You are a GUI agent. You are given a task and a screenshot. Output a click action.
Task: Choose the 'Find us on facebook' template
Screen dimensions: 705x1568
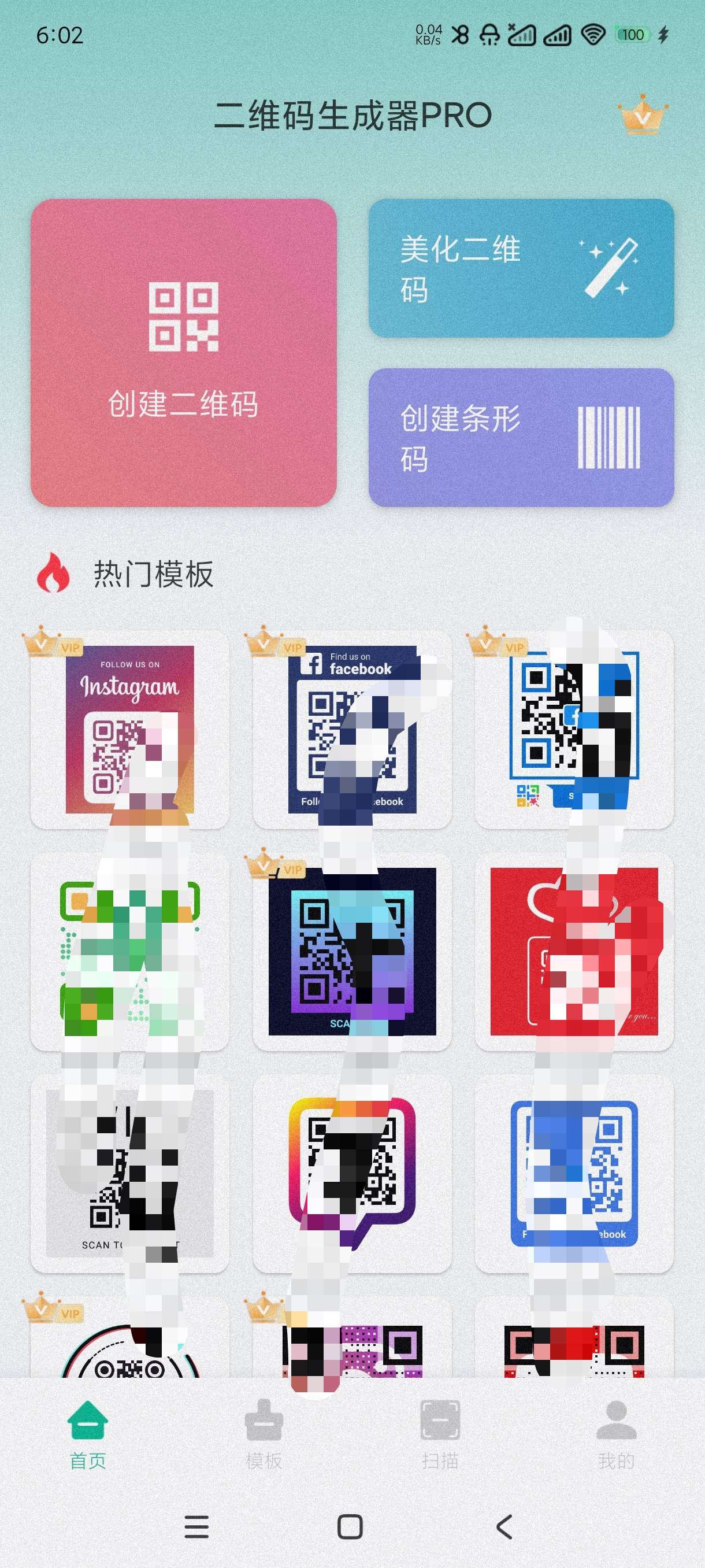tap(351, 729)
